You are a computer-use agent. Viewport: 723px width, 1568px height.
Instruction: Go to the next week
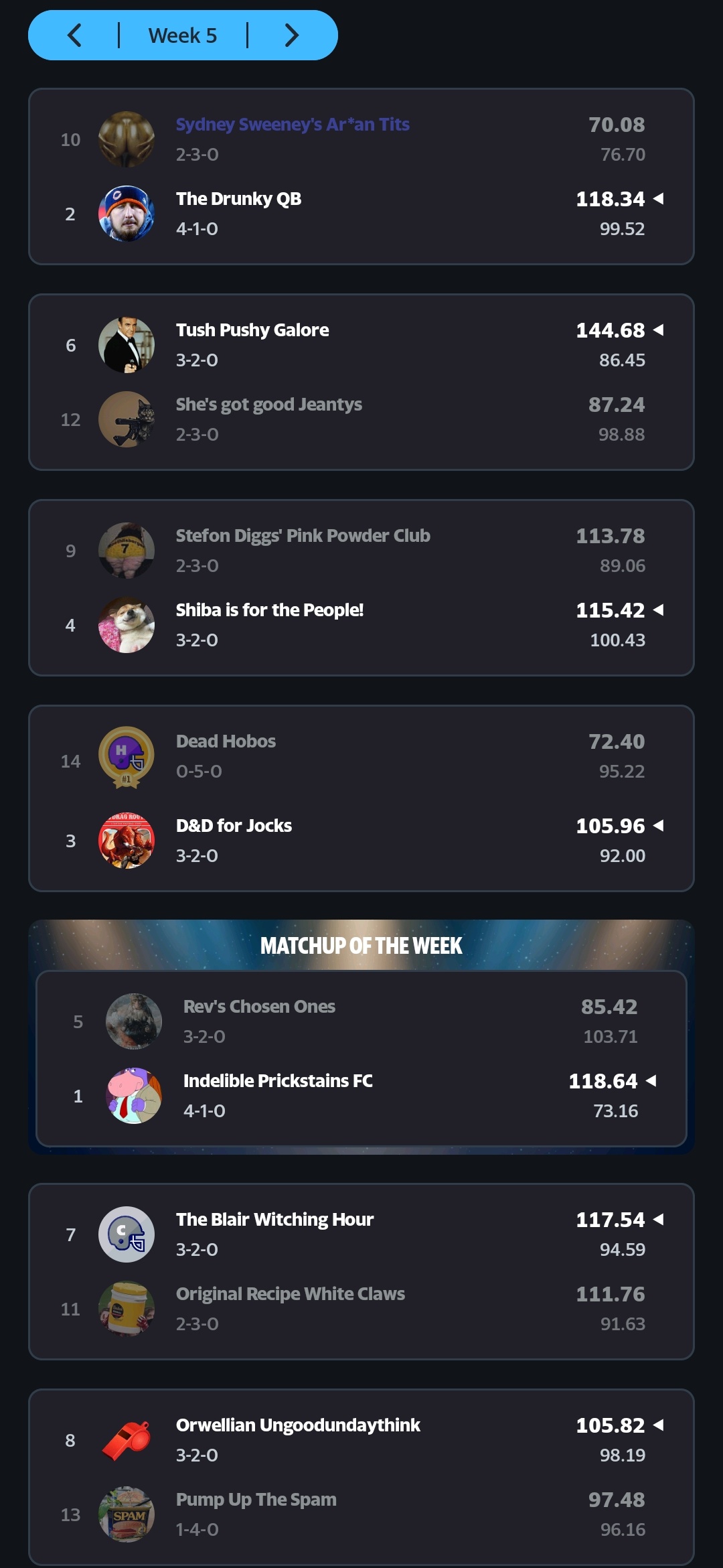point(291,35)
